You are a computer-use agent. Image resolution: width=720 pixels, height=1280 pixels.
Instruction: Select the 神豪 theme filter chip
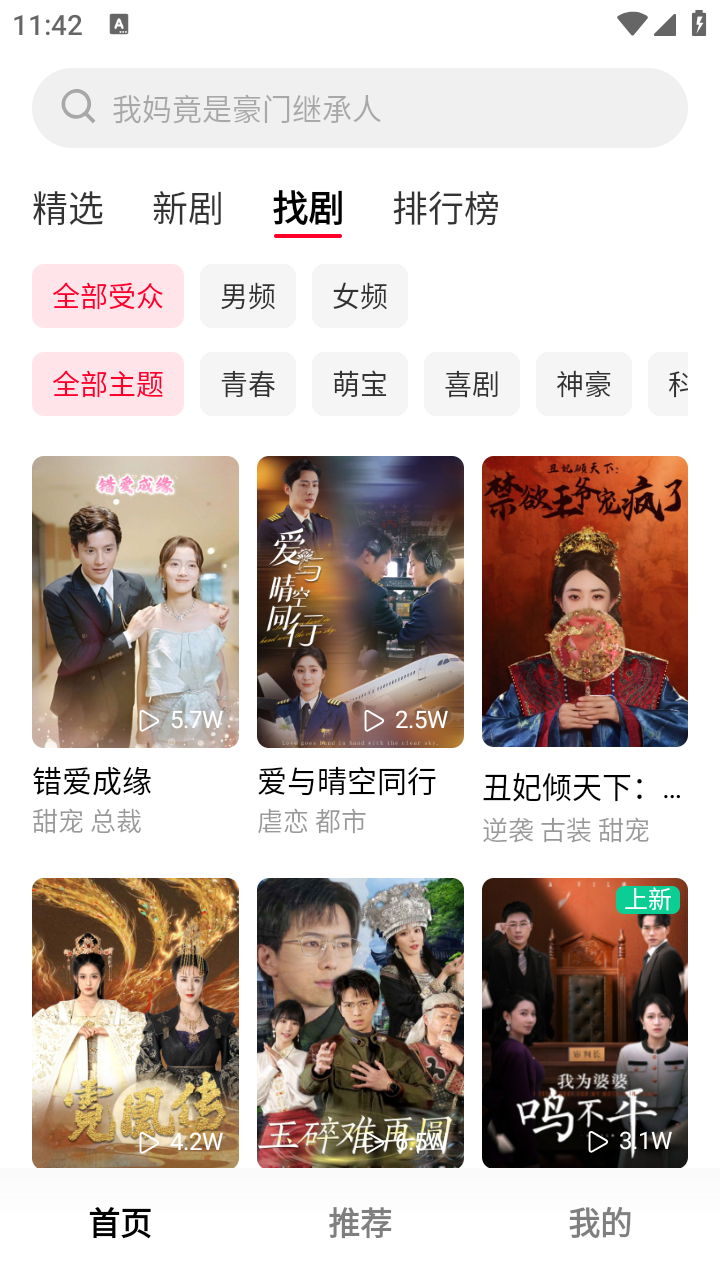tap(584, 384)
